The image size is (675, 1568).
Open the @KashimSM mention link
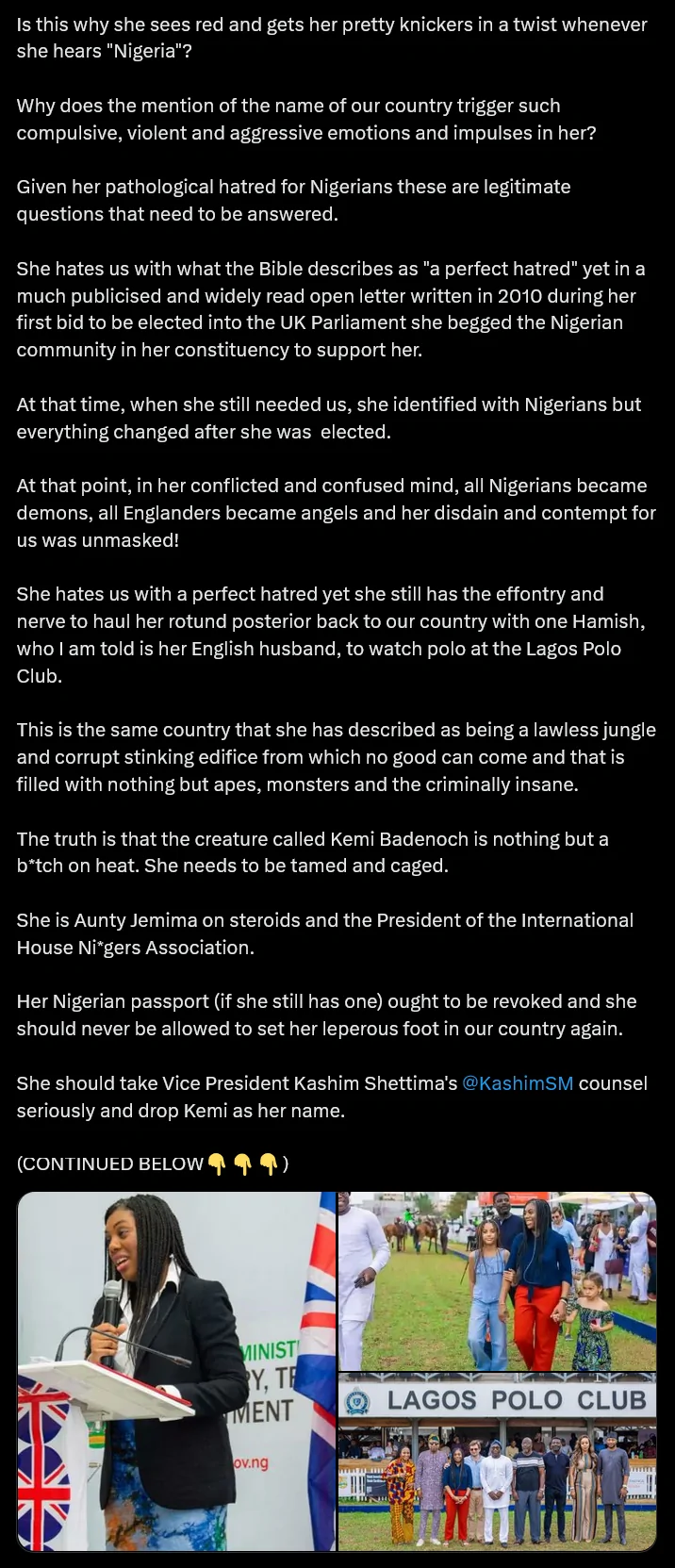tap(517, 1083)
